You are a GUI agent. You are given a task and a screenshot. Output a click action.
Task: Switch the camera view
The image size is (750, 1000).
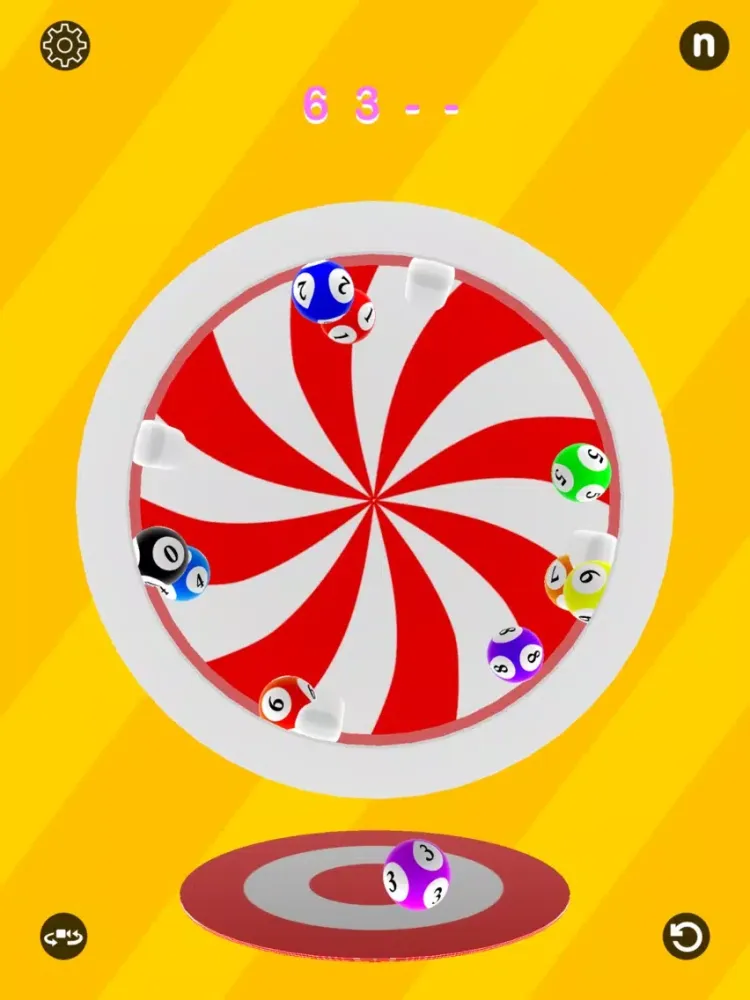coord(64,937)
